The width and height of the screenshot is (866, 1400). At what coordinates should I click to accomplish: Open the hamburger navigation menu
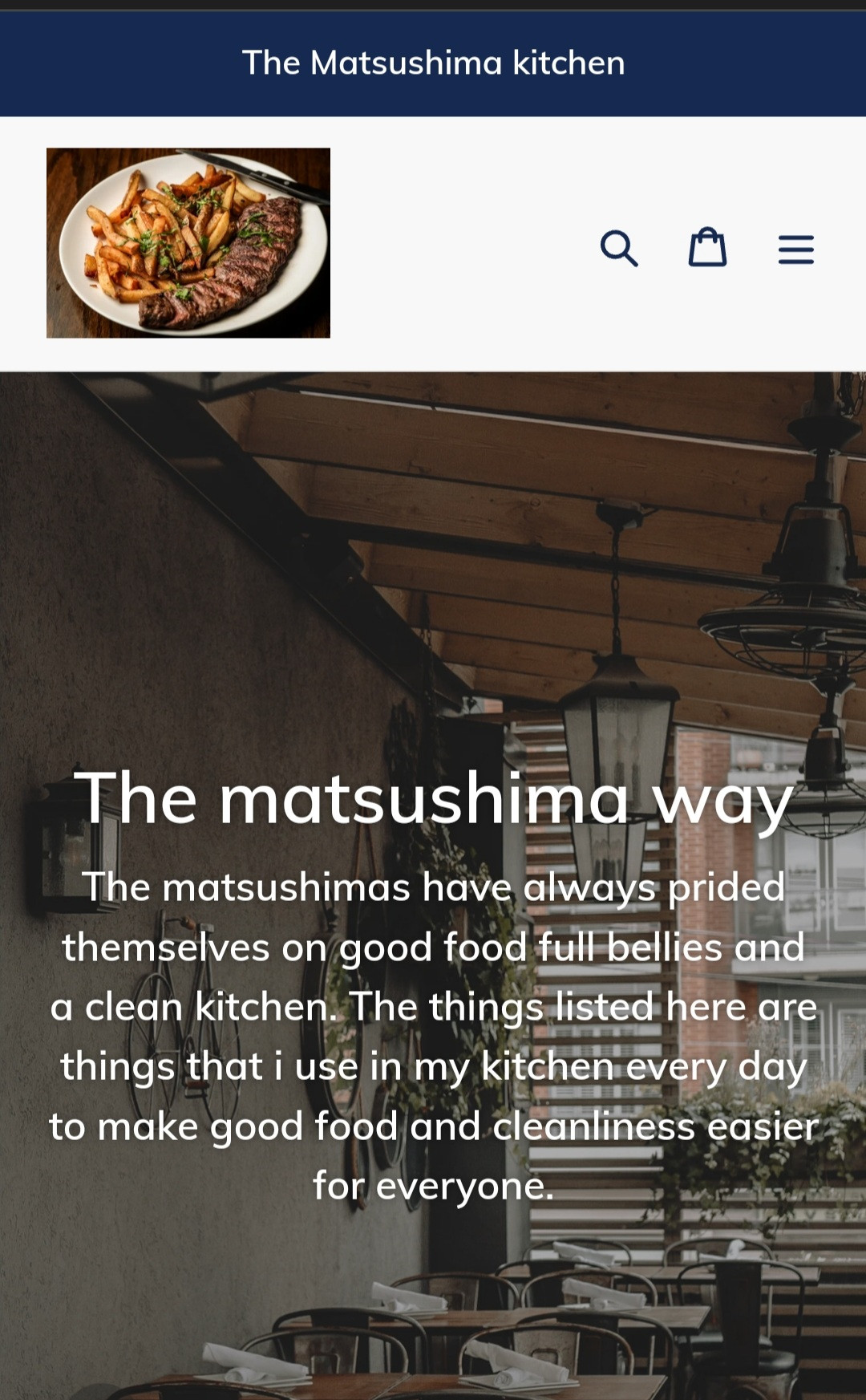[795, 249]
